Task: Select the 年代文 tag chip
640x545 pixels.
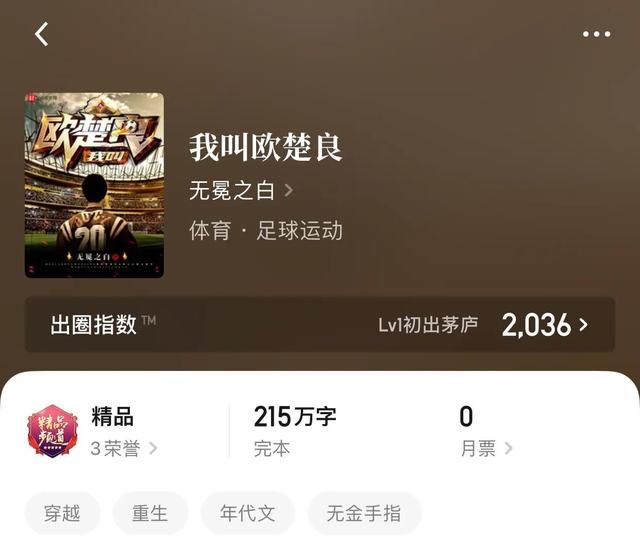Action: click(247, 514)
